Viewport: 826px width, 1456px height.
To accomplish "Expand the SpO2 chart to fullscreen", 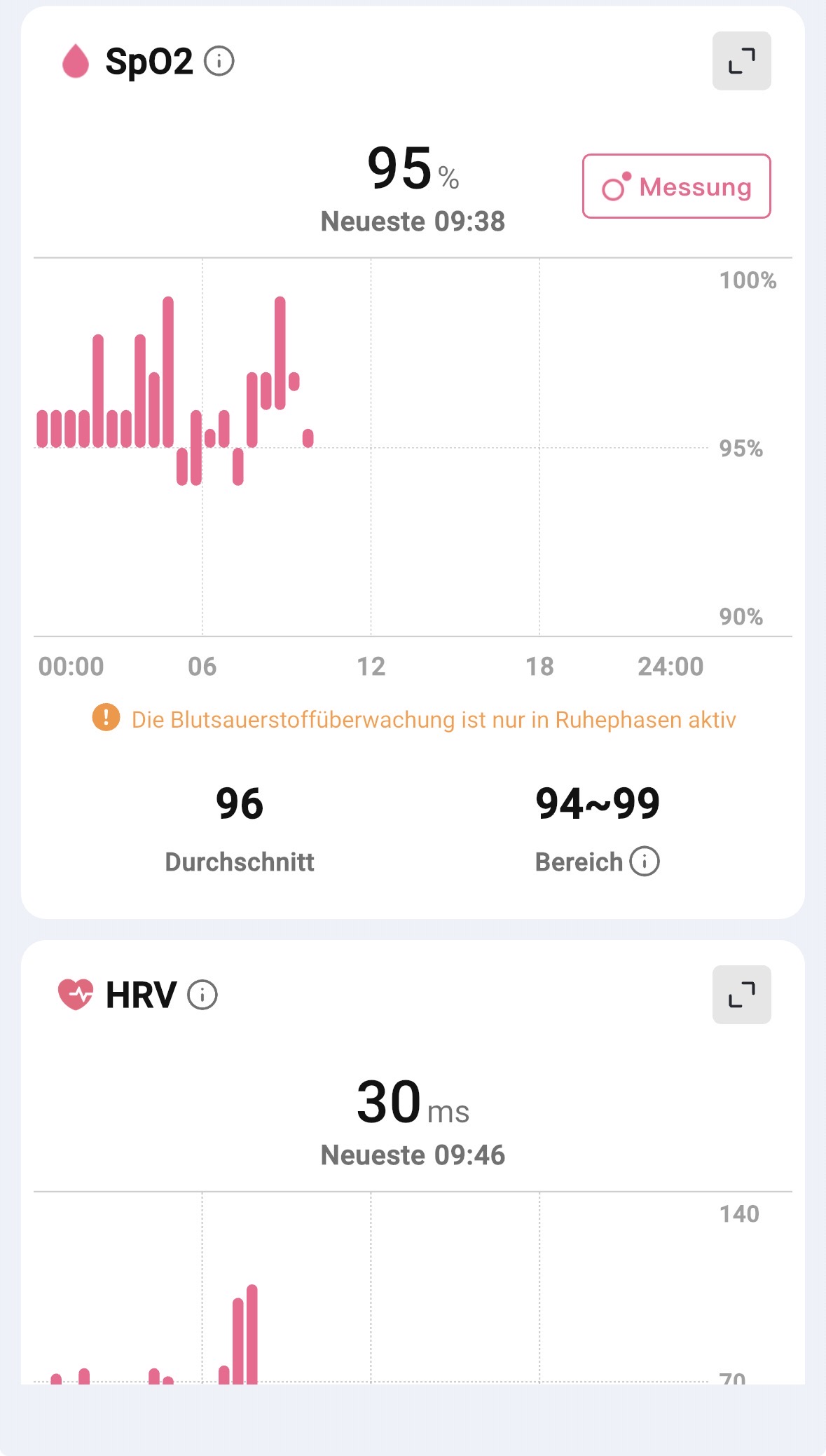I will [741, 61].
